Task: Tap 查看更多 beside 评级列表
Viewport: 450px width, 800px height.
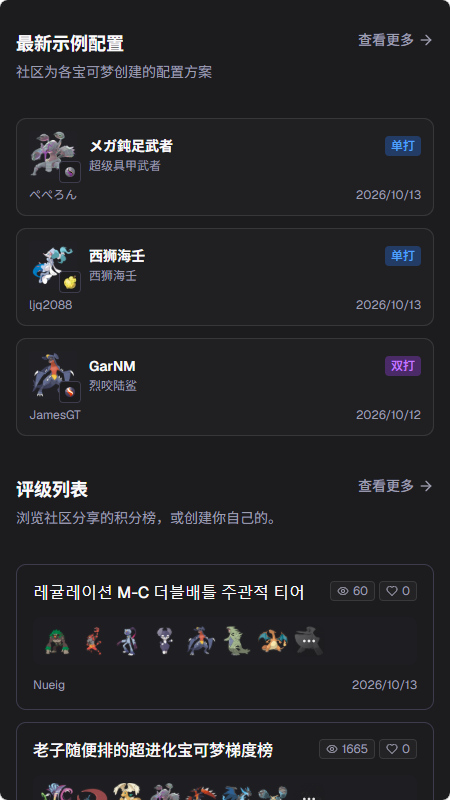Action: pyautogui.click(x=395, y=486)
